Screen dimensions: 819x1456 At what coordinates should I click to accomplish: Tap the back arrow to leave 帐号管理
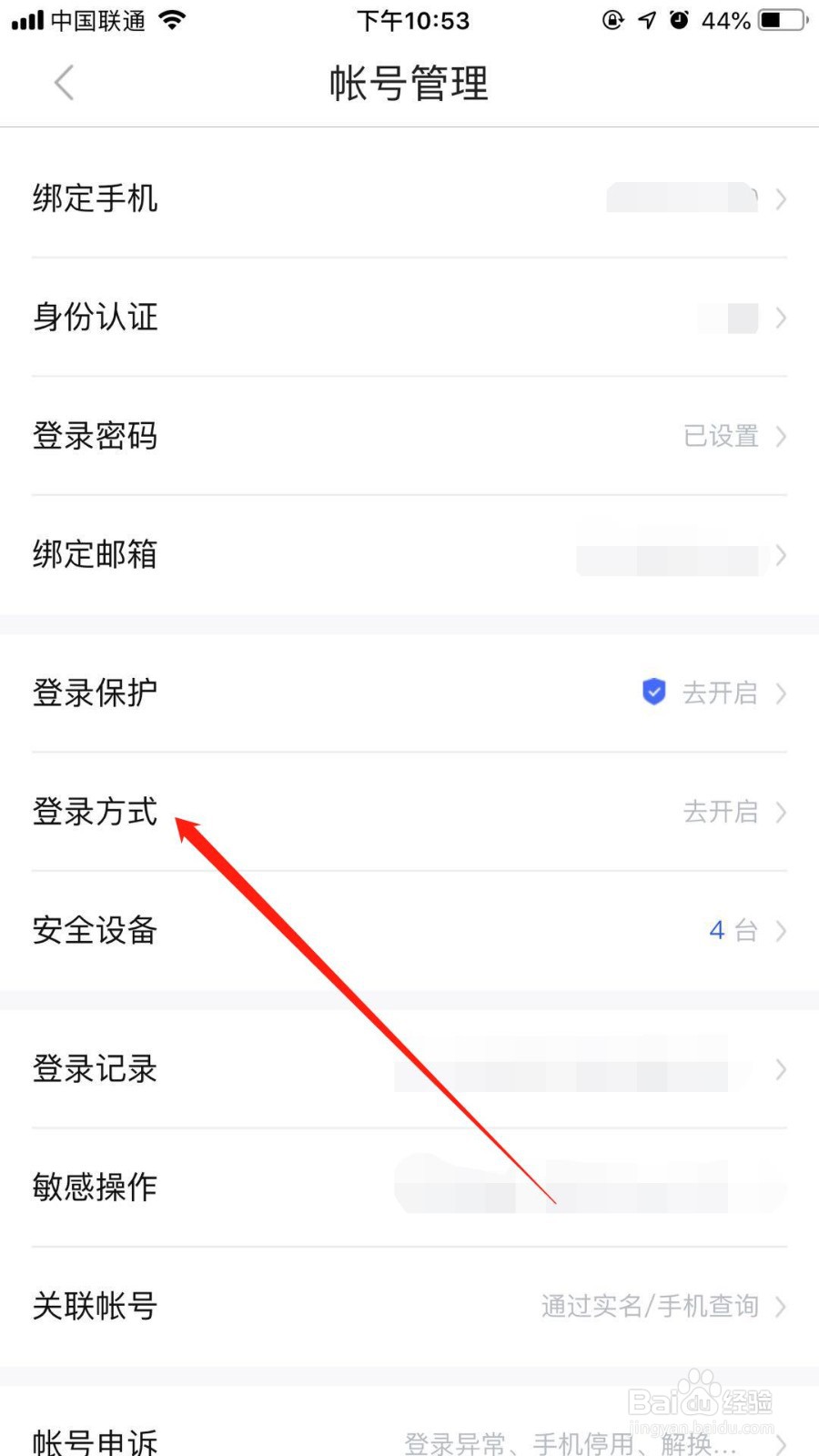click(x=64, y=82)
